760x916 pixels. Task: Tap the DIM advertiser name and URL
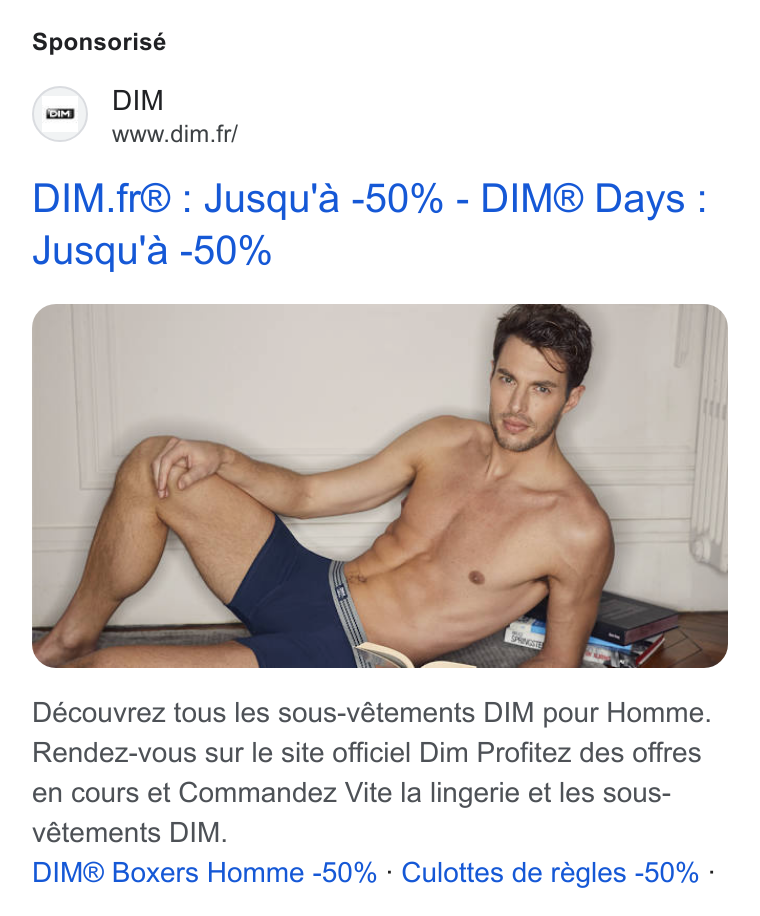pyautogui.click(x=175, y=116)
